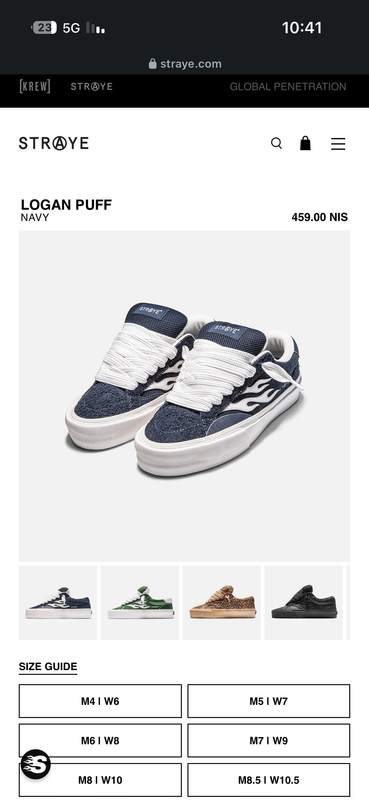The image size is (369, 800).
Task: Choose size M8 | W10
Action: click(100, 780)
